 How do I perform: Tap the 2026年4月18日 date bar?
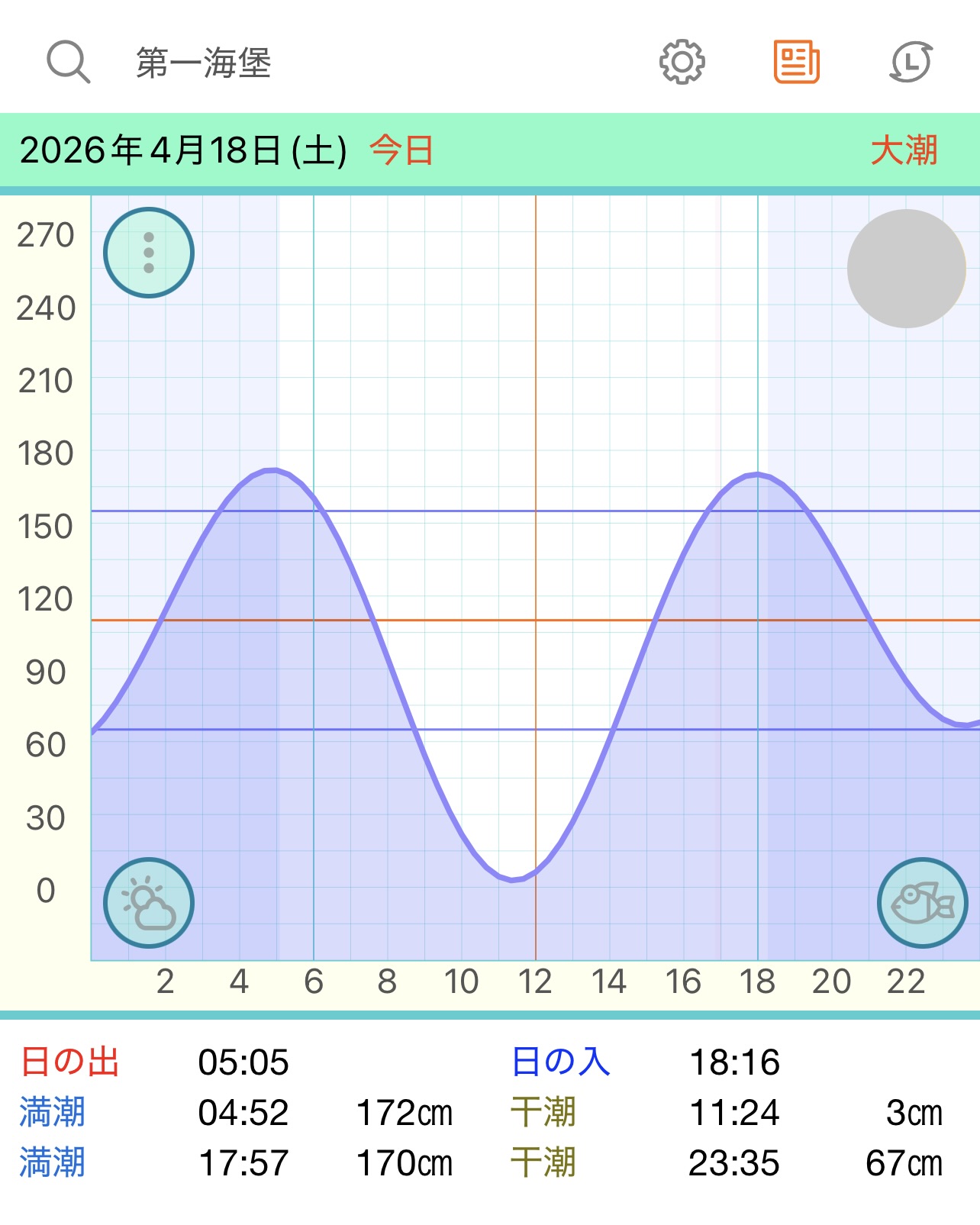(x=183, y=150)
